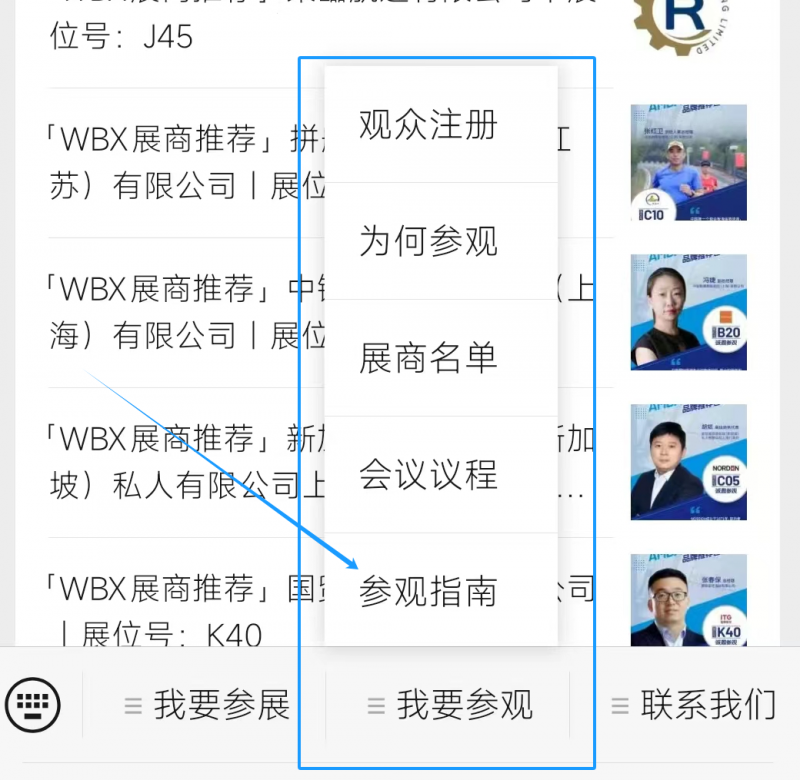View the 展商名单 exhibitor list
The image size is (800, 780).
428,358
